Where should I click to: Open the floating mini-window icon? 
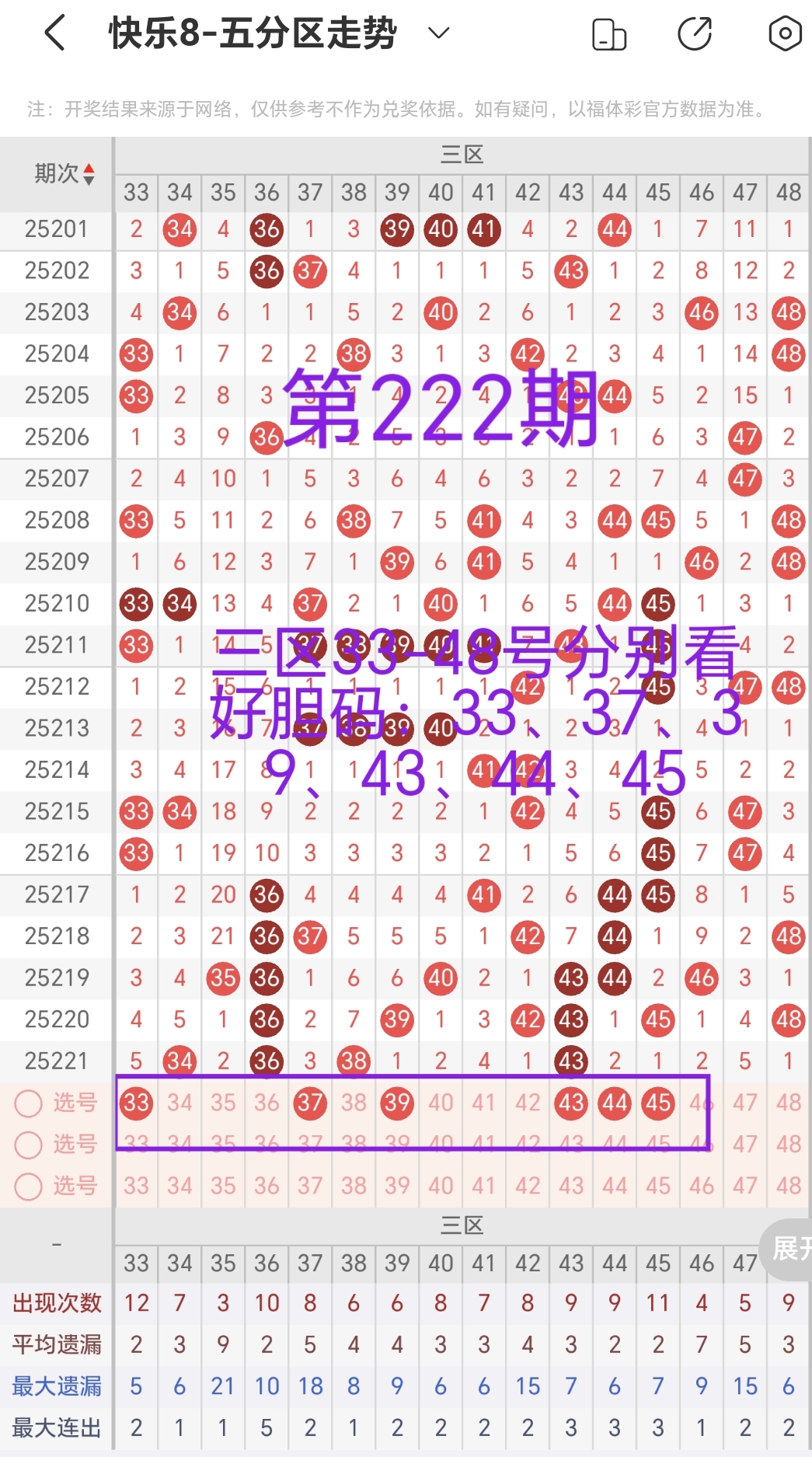609,33
